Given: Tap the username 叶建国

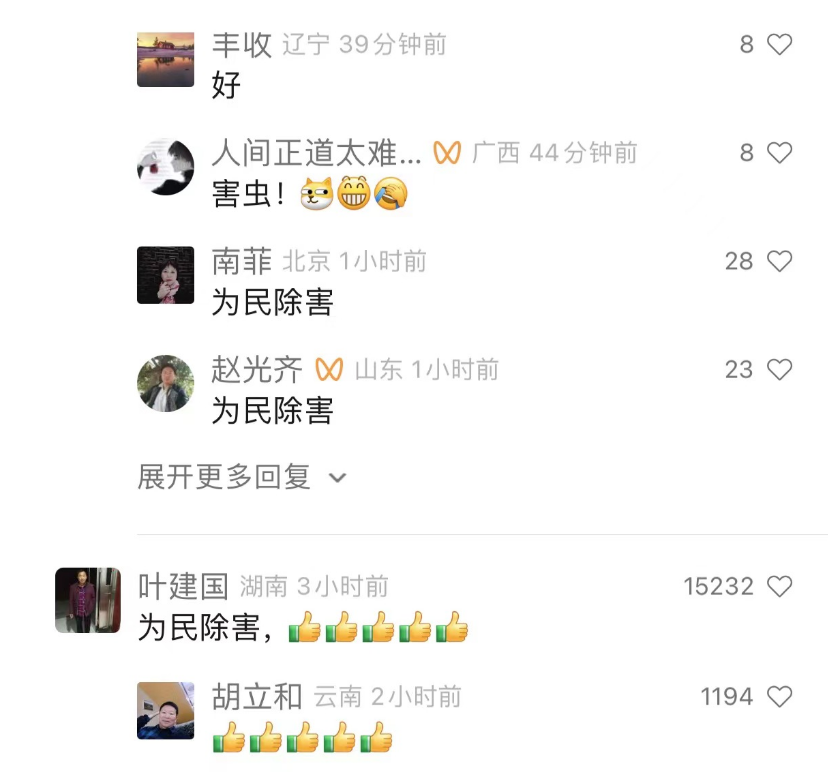Looking at the screenshot, I should 183,586.
